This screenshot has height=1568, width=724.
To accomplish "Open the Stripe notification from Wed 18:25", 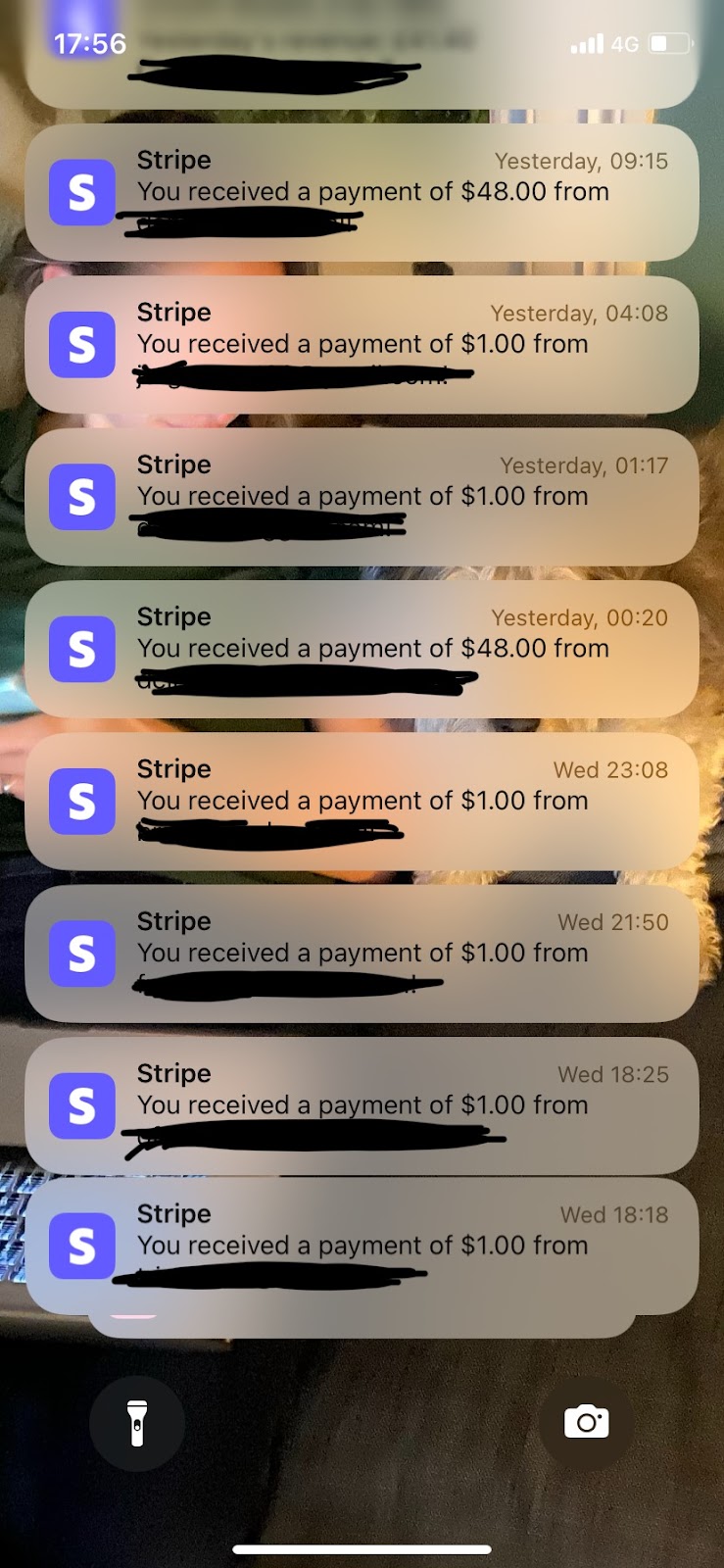I will pos(362,1104).
